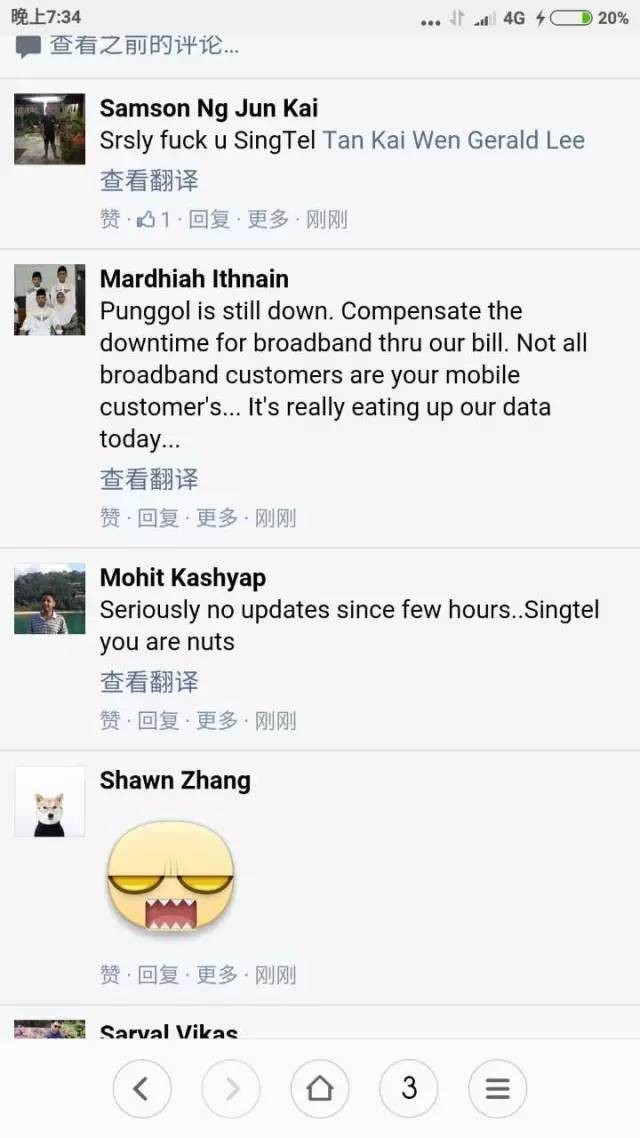Like Shawn Zhang's sticker comment
Image resolution: width=640 pixels, height=1138 pixels.
pyautogui.click(x=110, y=974)
